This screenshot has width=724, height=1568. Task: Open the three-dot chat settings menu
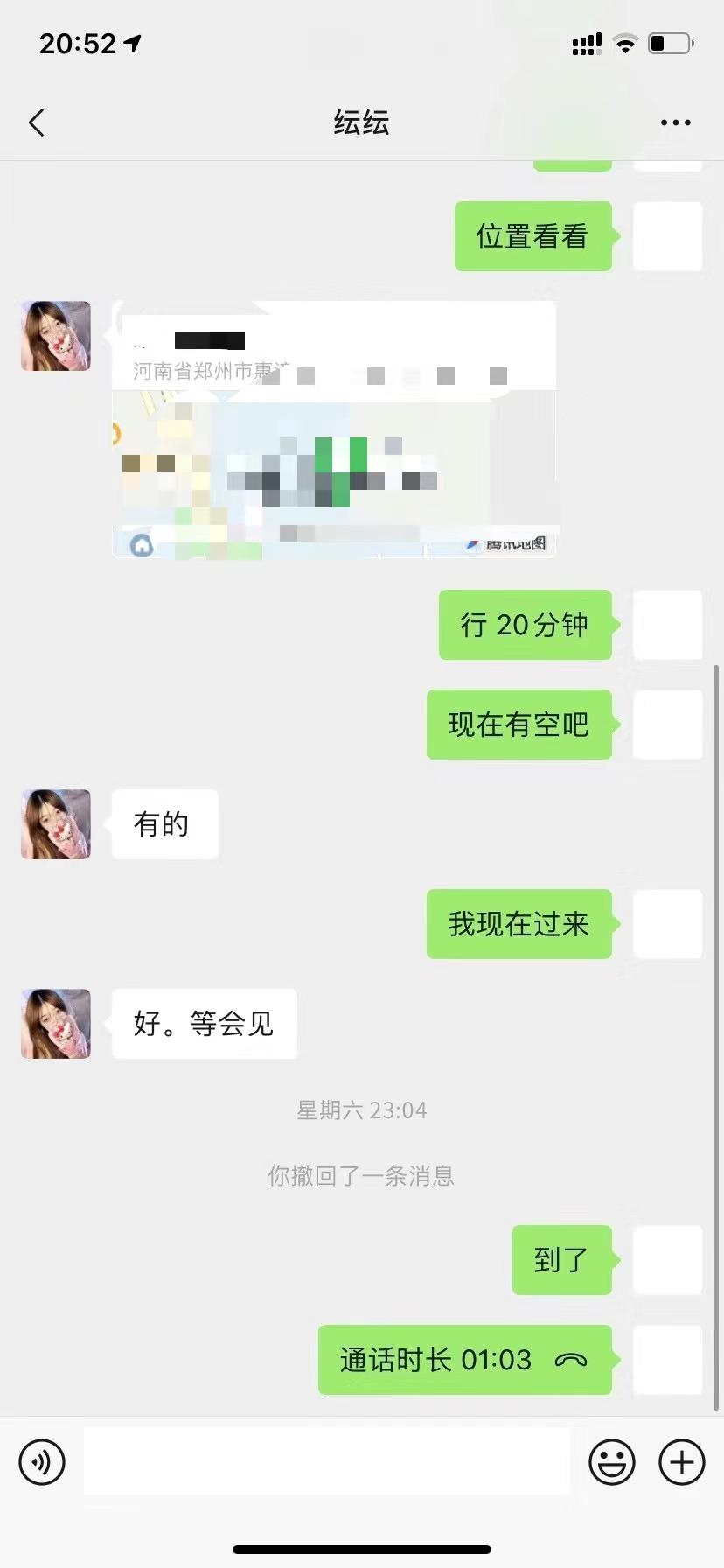click(675, 122)
